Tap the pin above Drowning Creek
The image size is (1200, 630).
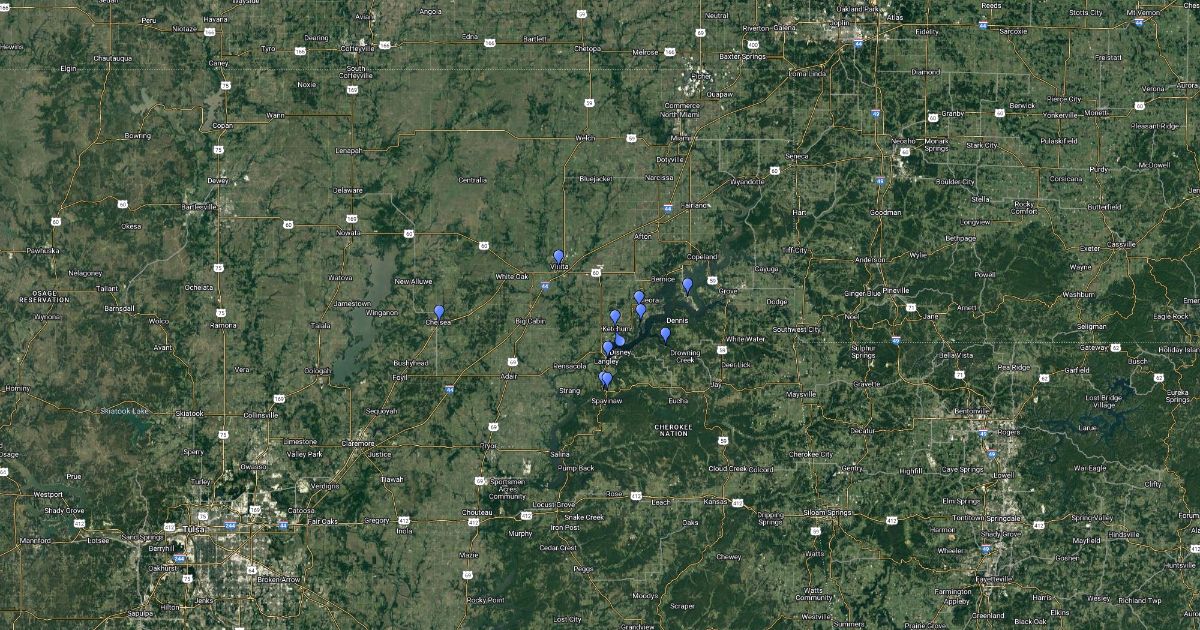[x=665, y=334]
